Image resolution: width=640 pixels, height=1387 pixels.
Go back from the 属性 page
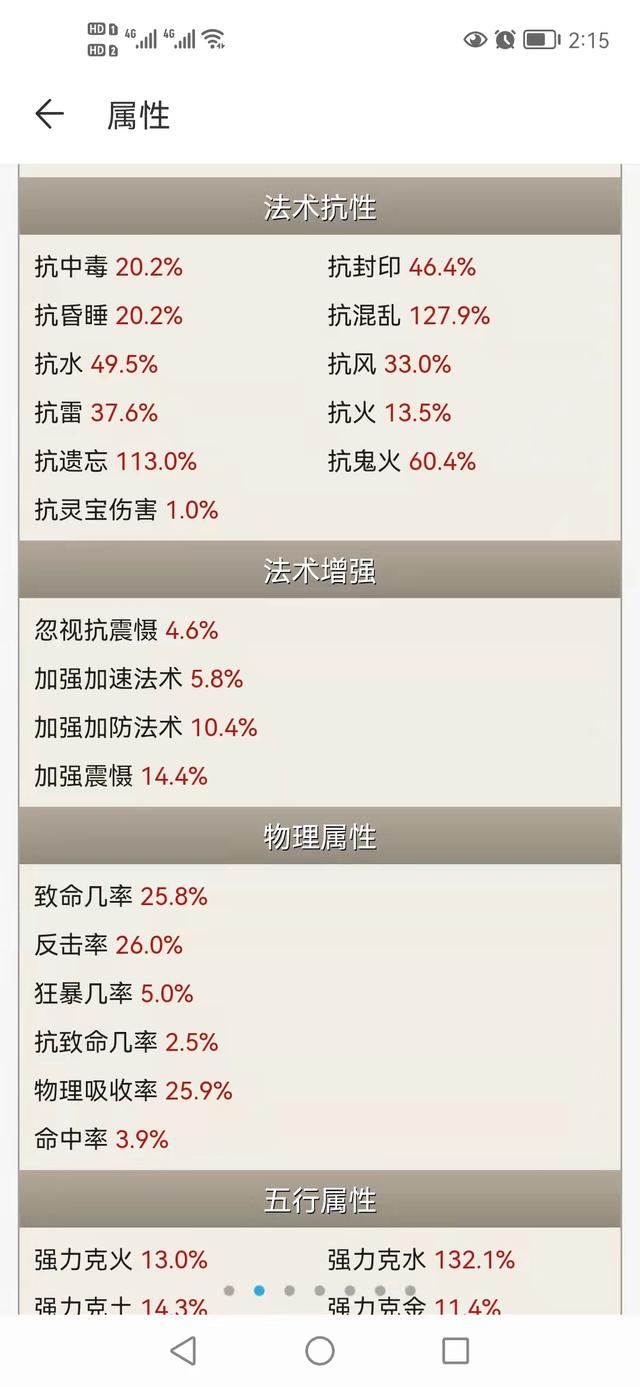click(x=49, y=115)
